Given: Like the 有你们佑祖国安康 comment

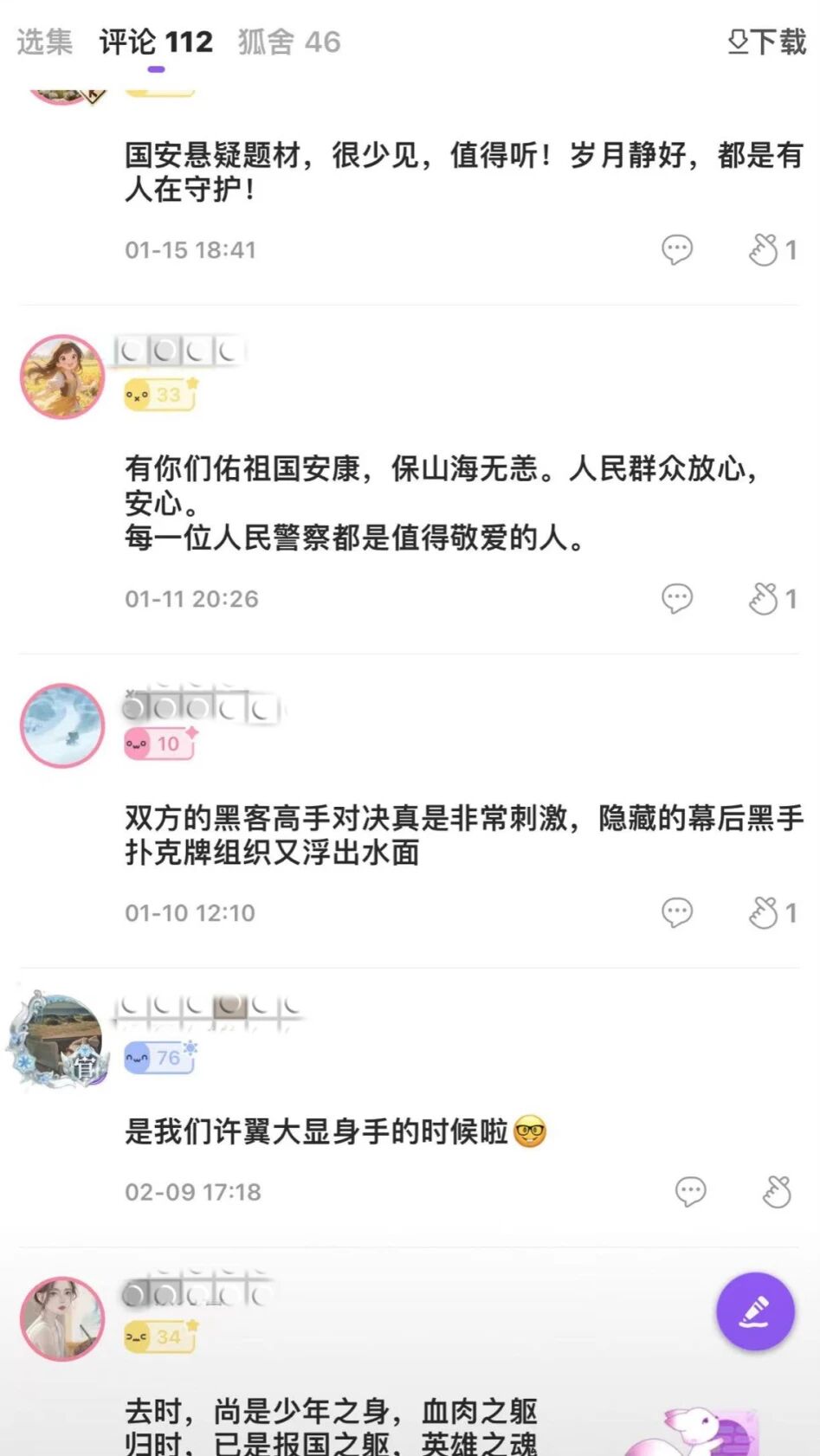Looking at the screenshot, I should (x=765, y=598).
